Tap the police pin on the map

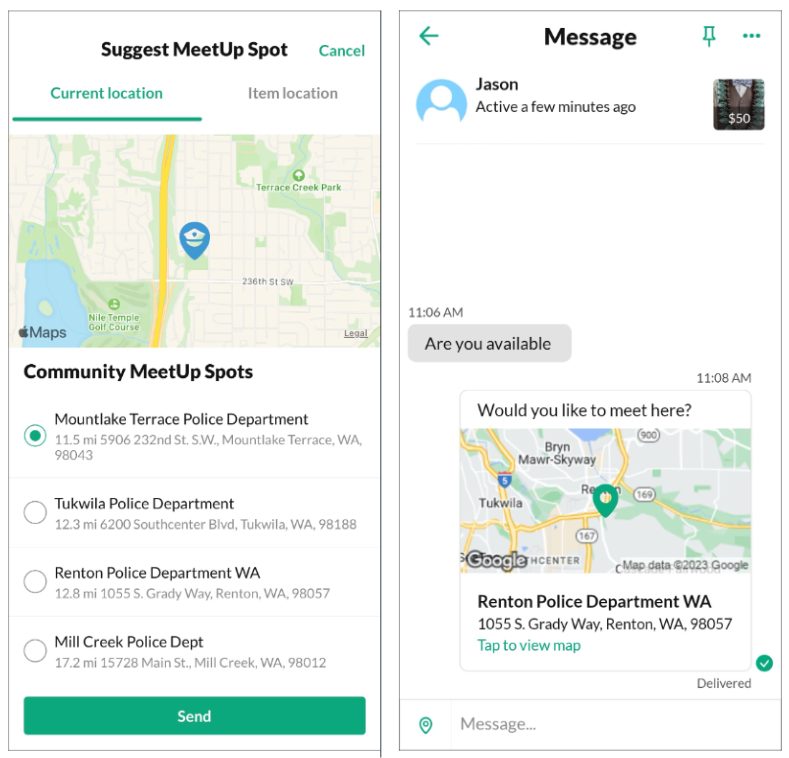coord(194,239)
